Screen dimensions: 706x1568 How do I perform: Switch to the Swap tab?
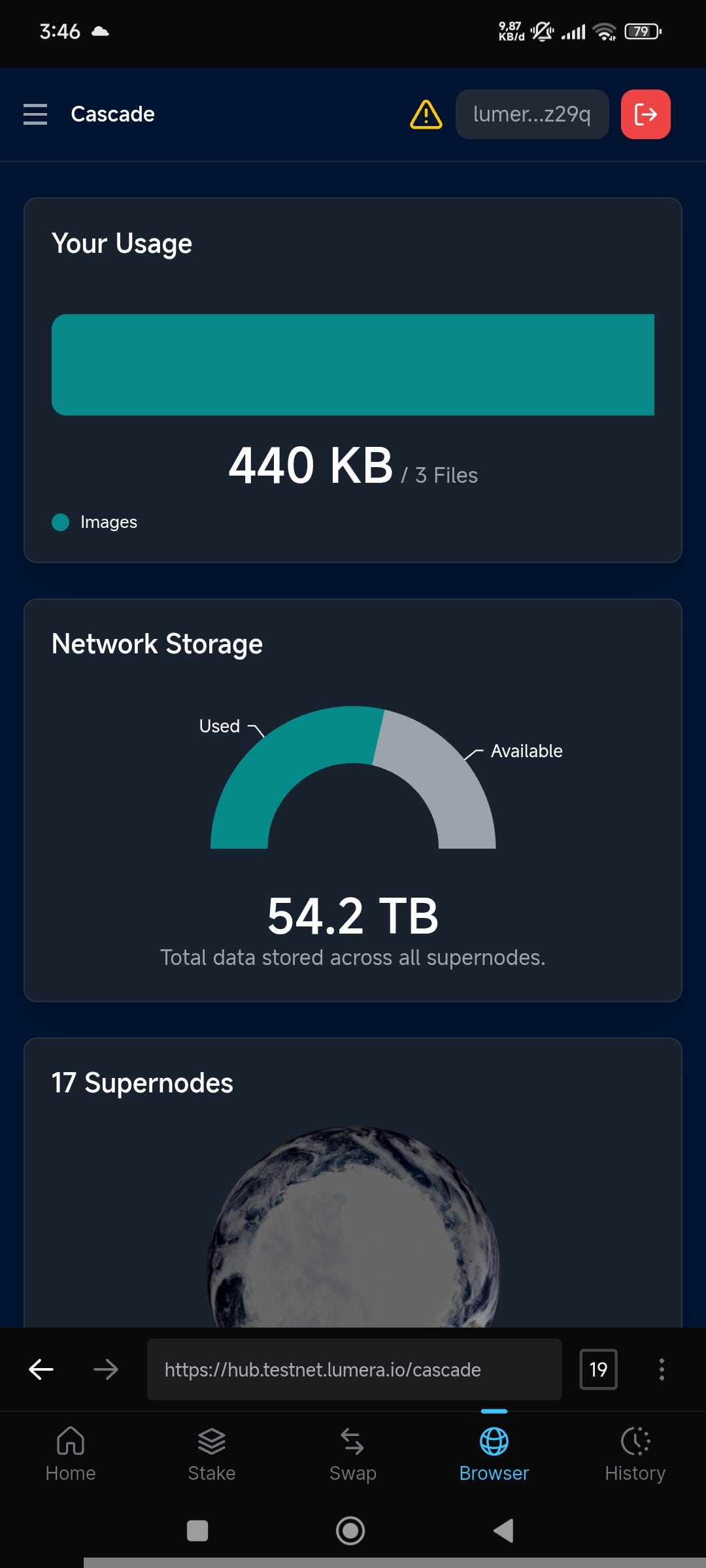[353, 1454]
